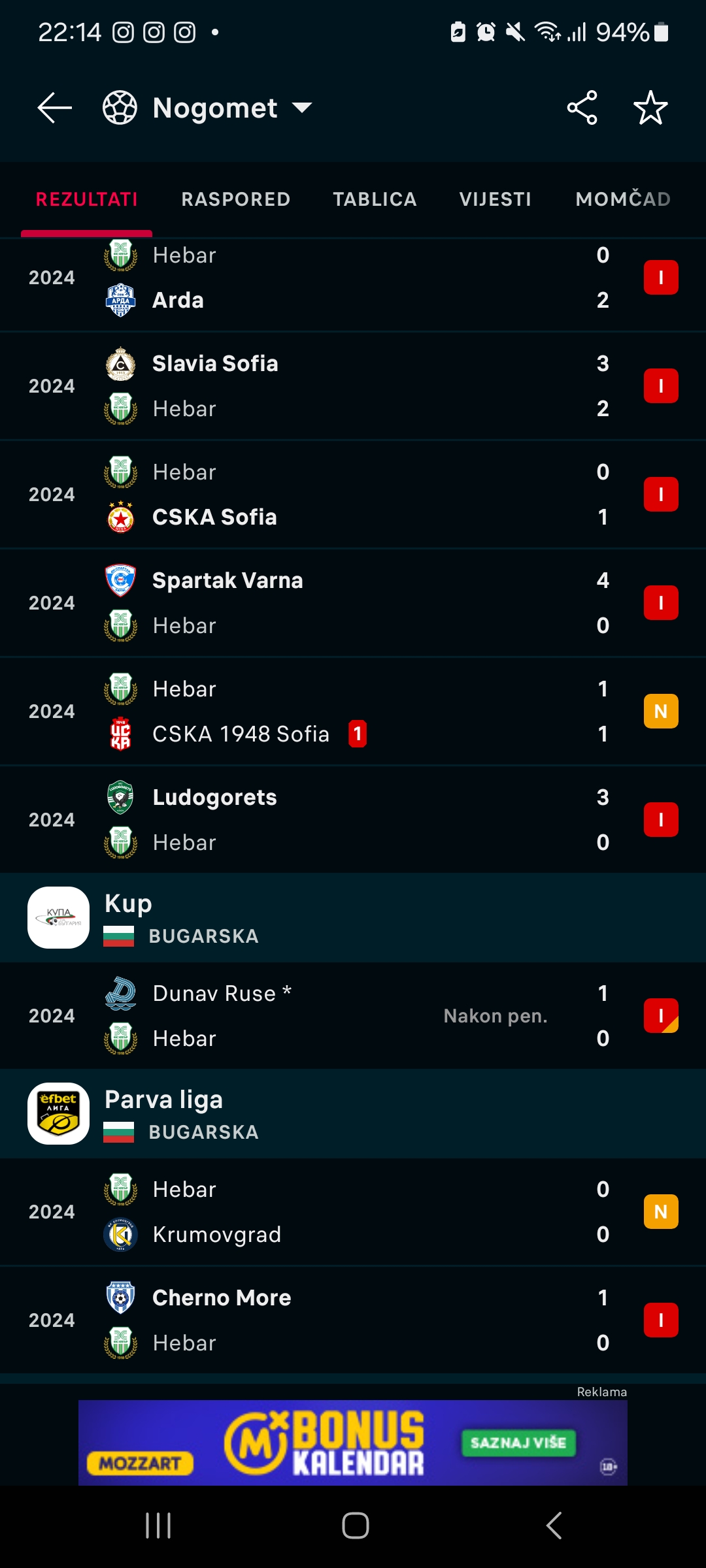The image size is (706, 1568).
Task: Open Cherno More vs Hebar match
Action: point(353,1320)
